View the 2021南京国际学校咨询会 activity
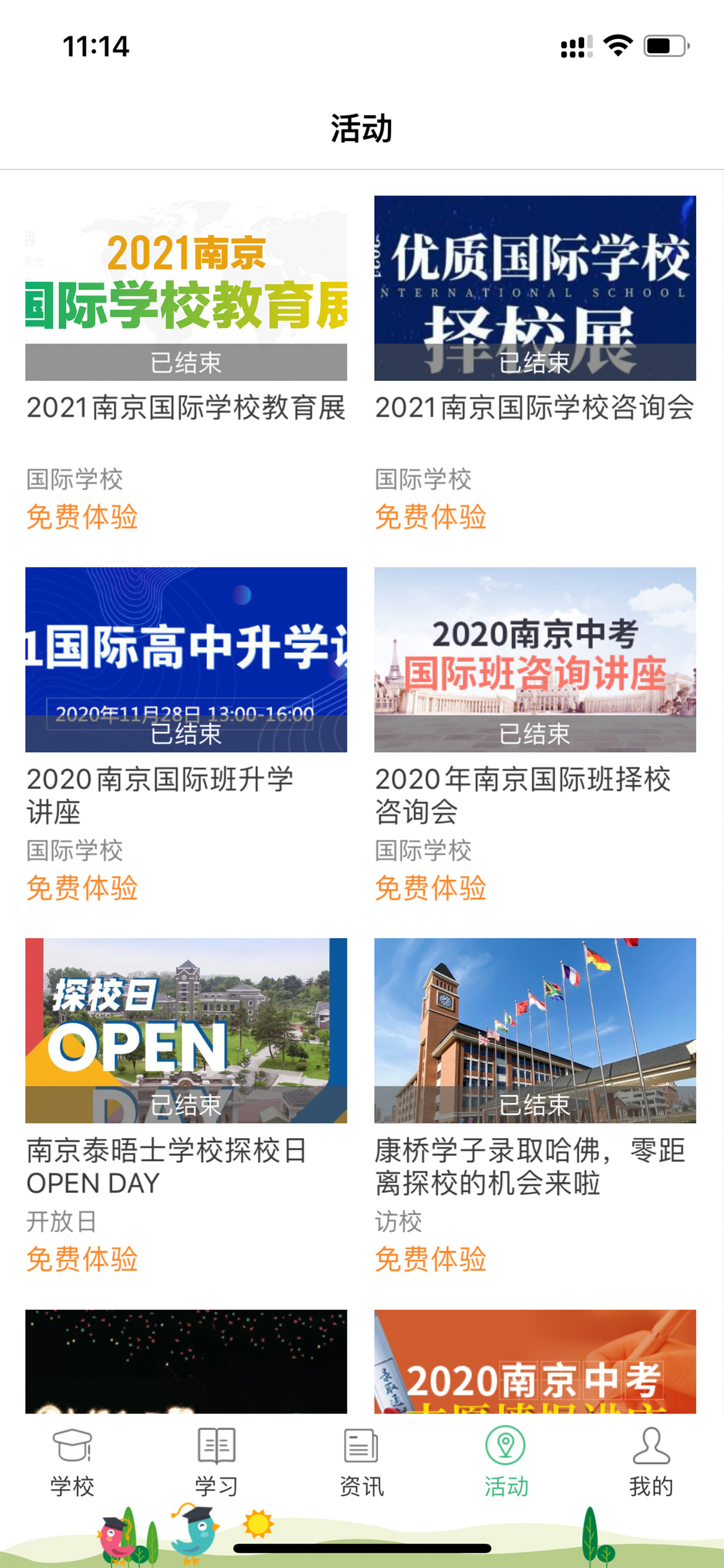The width and height of the screenshot is (724, 1568). (x=535, y=288)
